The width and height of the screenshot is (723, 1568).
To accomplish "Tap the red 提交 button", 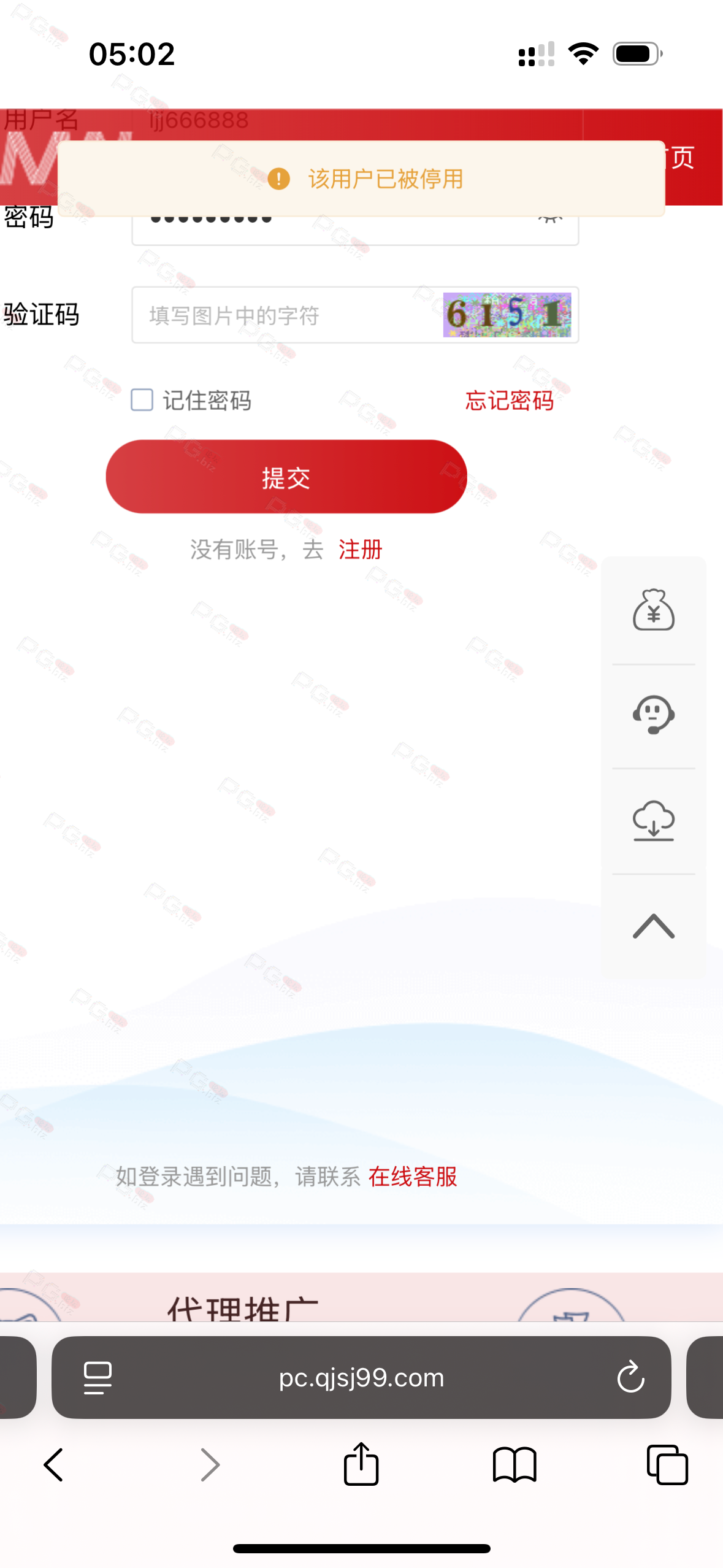I will tap(286, 477).
